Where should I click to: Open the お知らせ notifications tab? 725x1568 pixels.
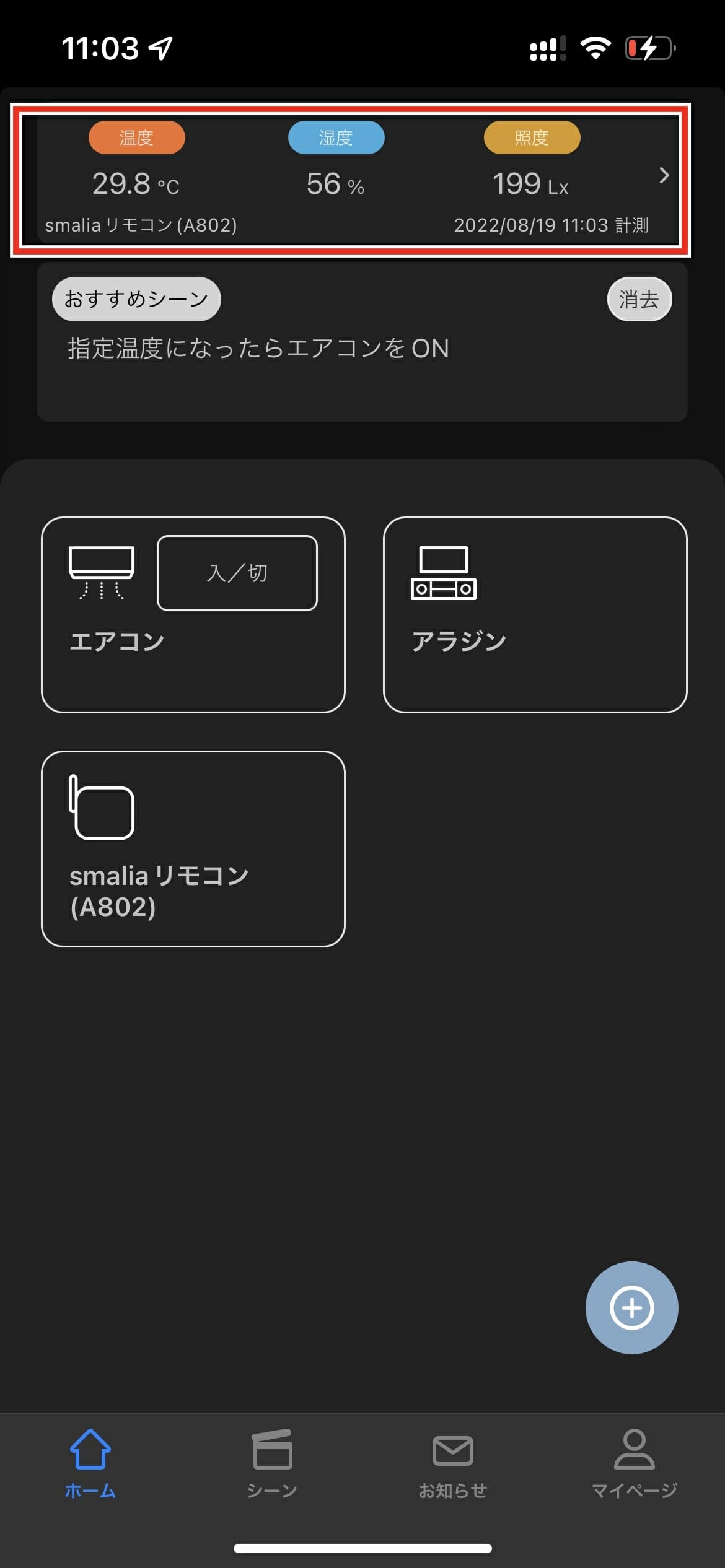(453, 1463)
